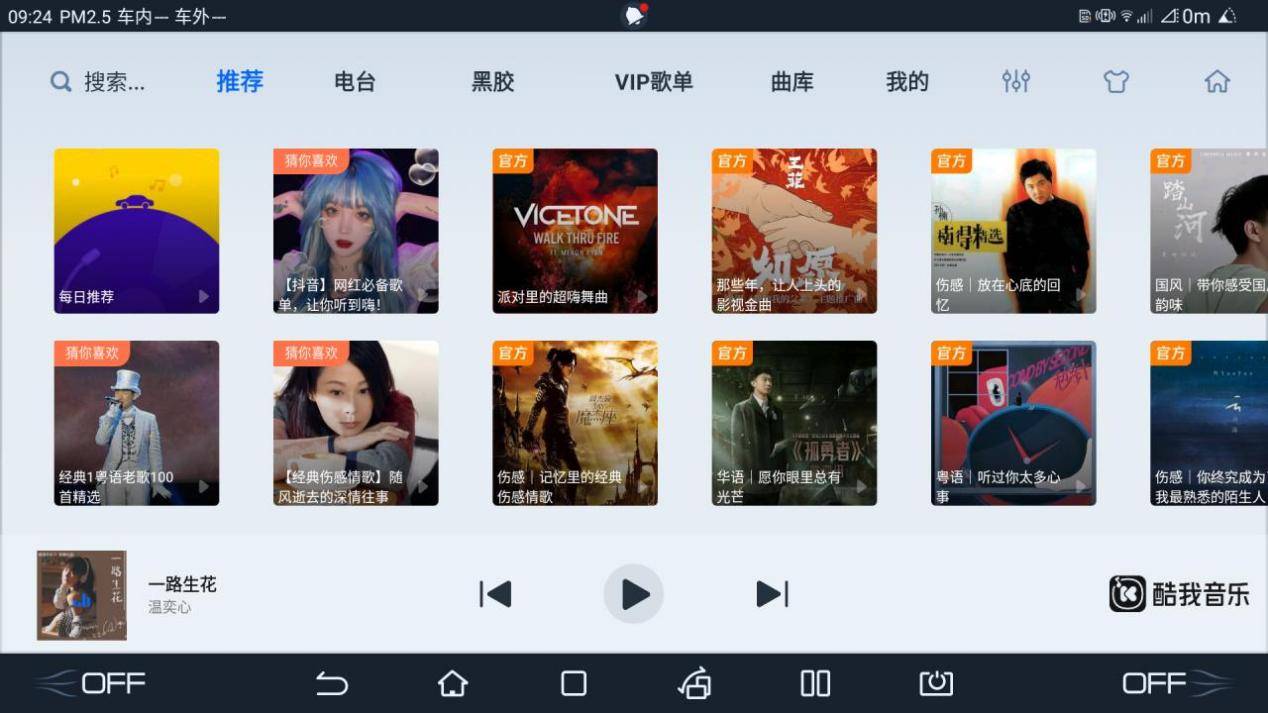The height and width of the screenshot is (713, 1268).
Task: Open the 粤语｜听过你太多心事 playlist
Action: (x=1013, y=423)
